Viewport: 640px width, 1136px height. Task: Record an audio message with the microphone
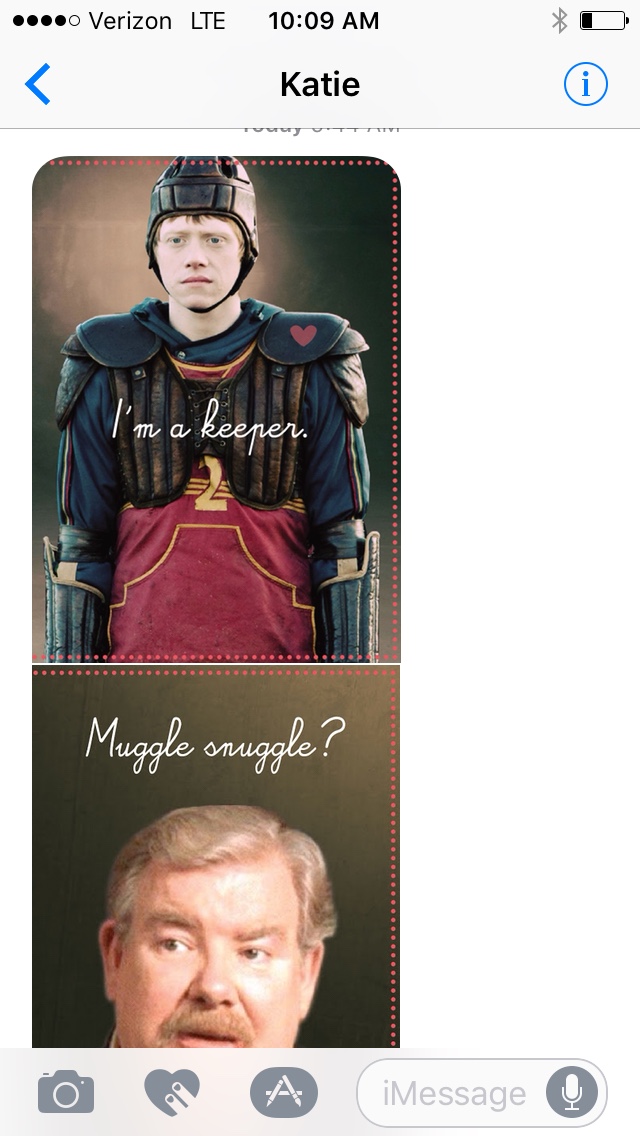pyautogui.click(x=572, y=1093)
